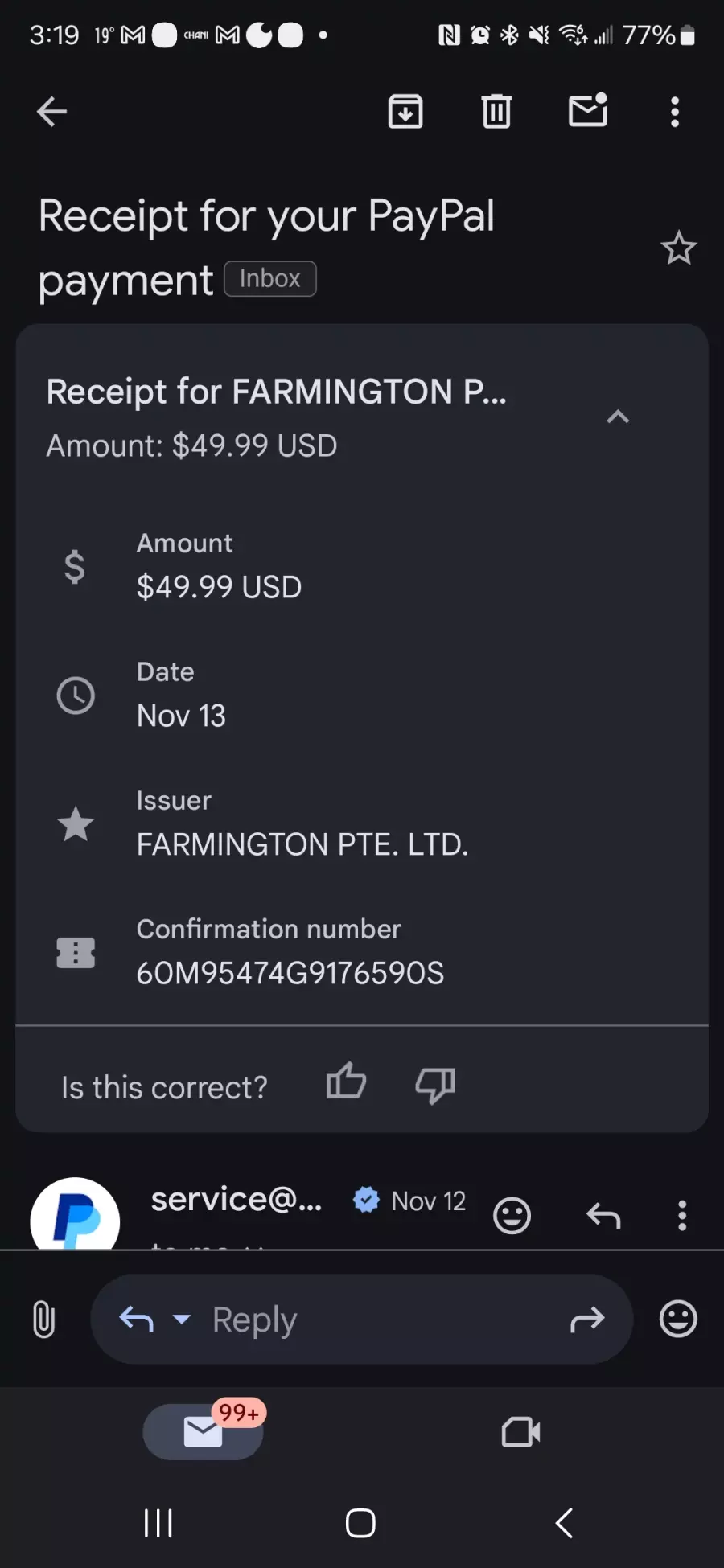Give thumbs up to receipt summary
The height and width of the screenshot is (1568, 724).
point(347,1081)
